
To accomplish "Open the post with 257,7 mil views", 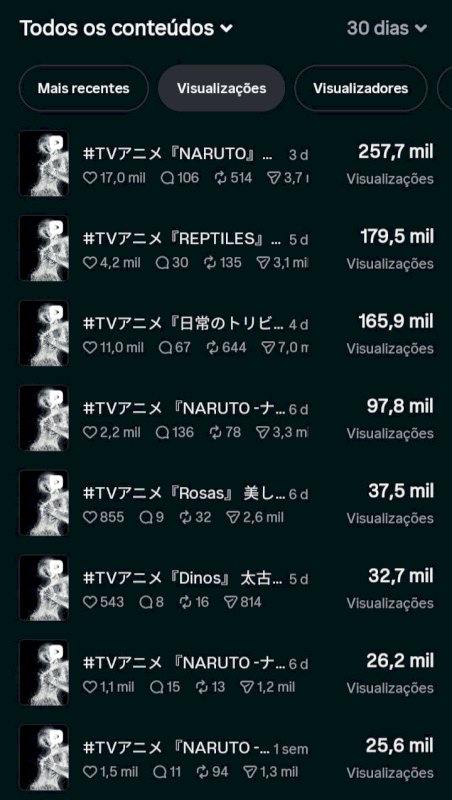I will coord(226,163).
